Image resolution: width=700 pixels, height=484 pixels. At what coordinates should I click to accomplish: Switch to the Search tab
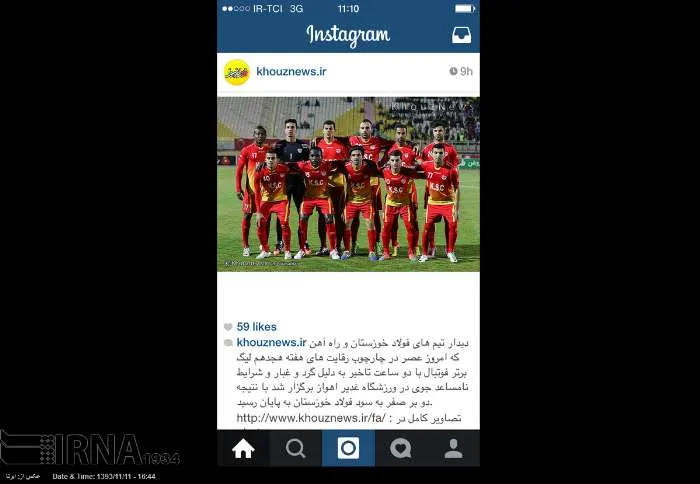[x=296, y=448]
